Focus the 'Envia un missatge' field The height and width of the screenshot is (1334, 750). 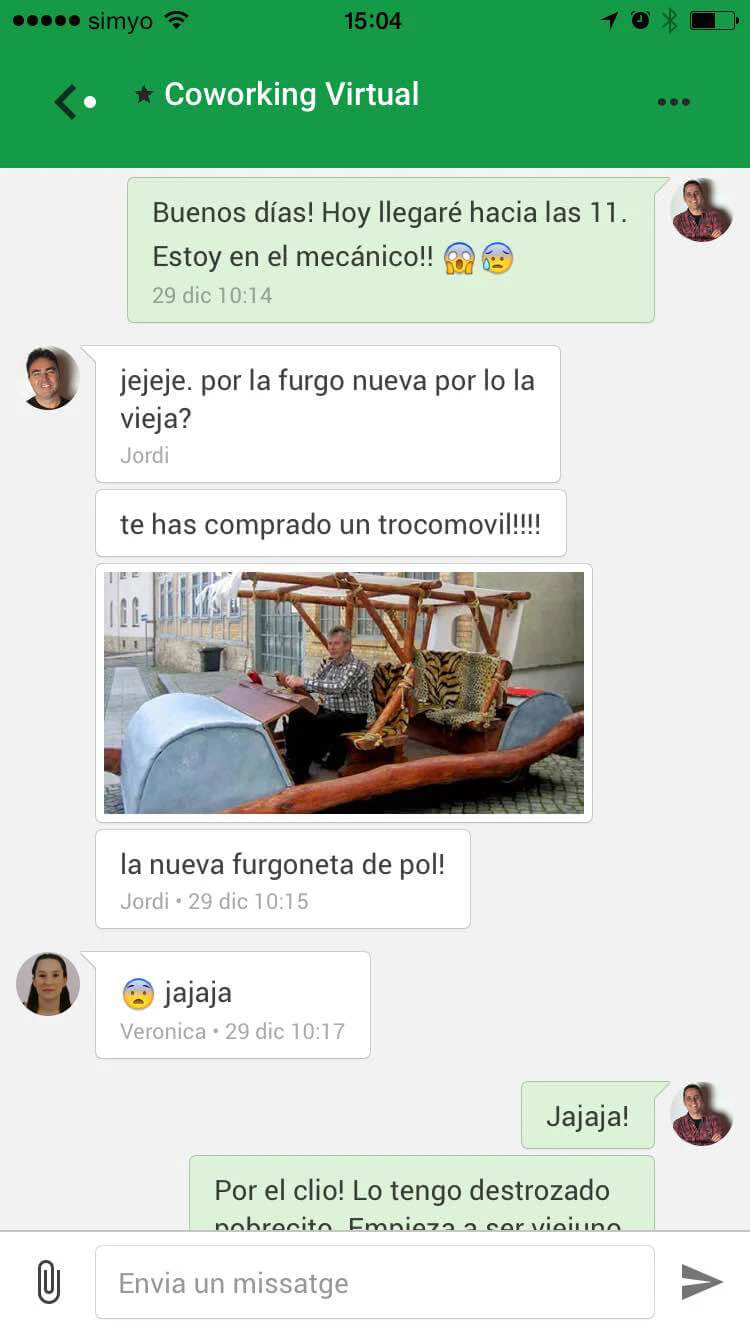tap(374, 1282)
